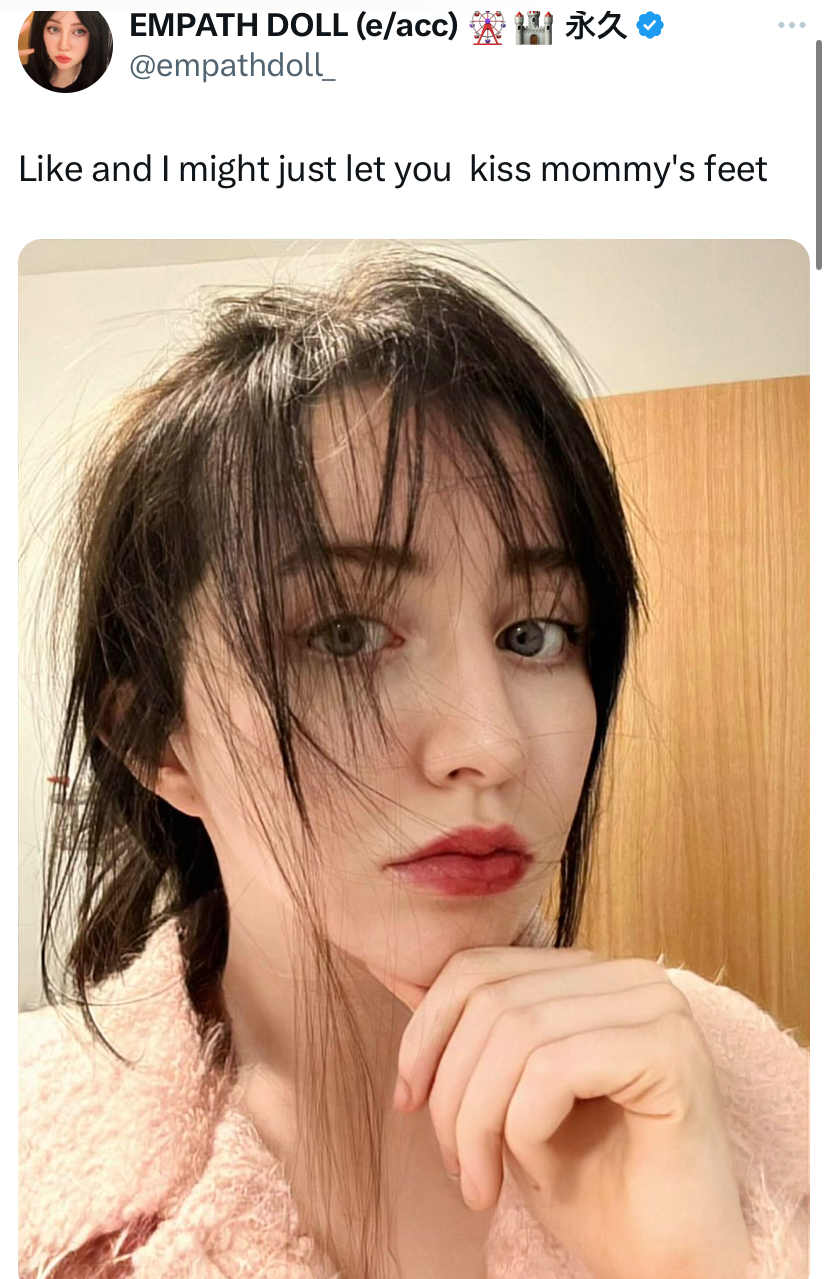828x1279 pixels.
Task: Open the tweet's three-dot overflow menu
Action: (791, 26)
